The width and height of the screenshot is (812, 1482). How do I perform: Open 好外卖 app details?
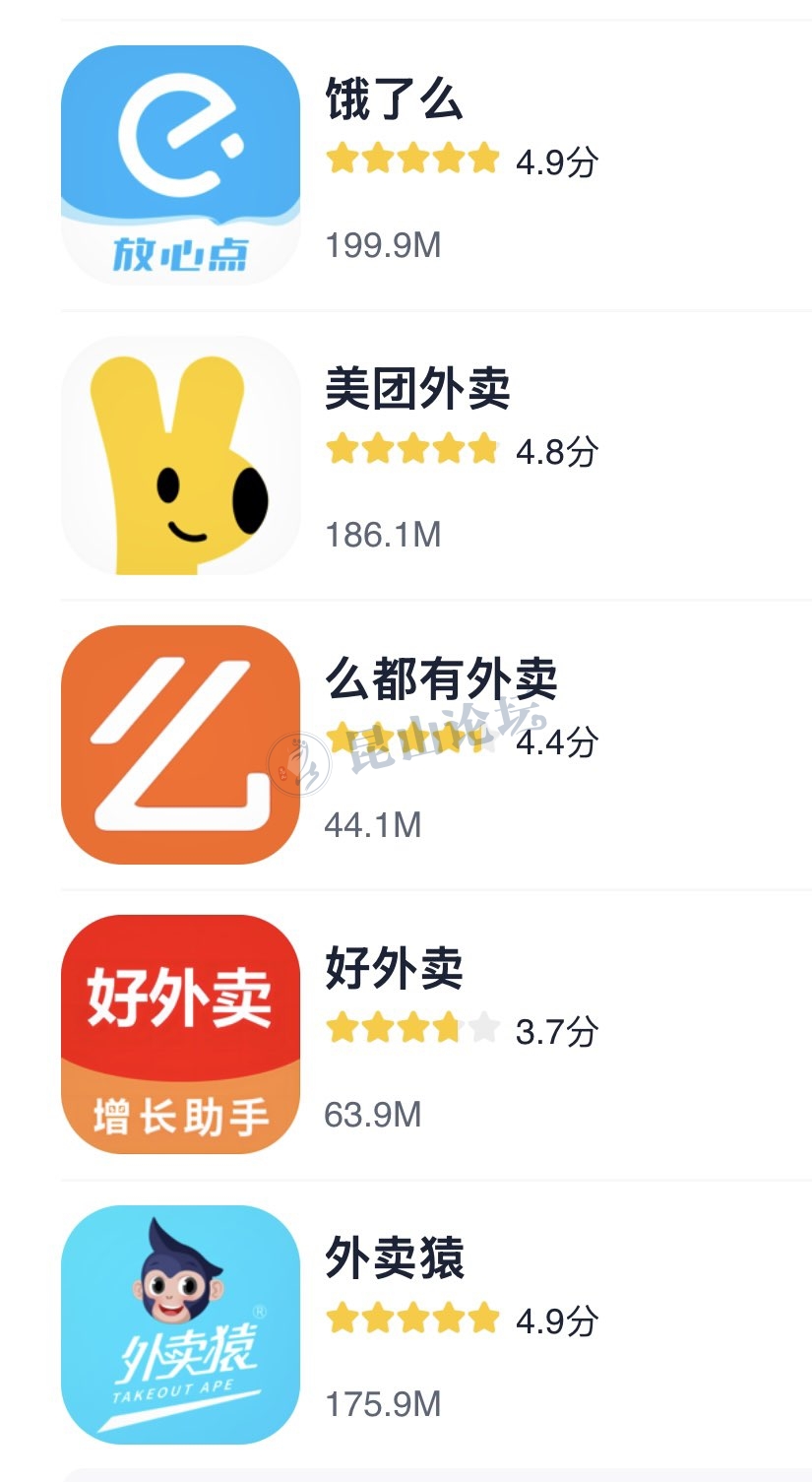(394, 970)
